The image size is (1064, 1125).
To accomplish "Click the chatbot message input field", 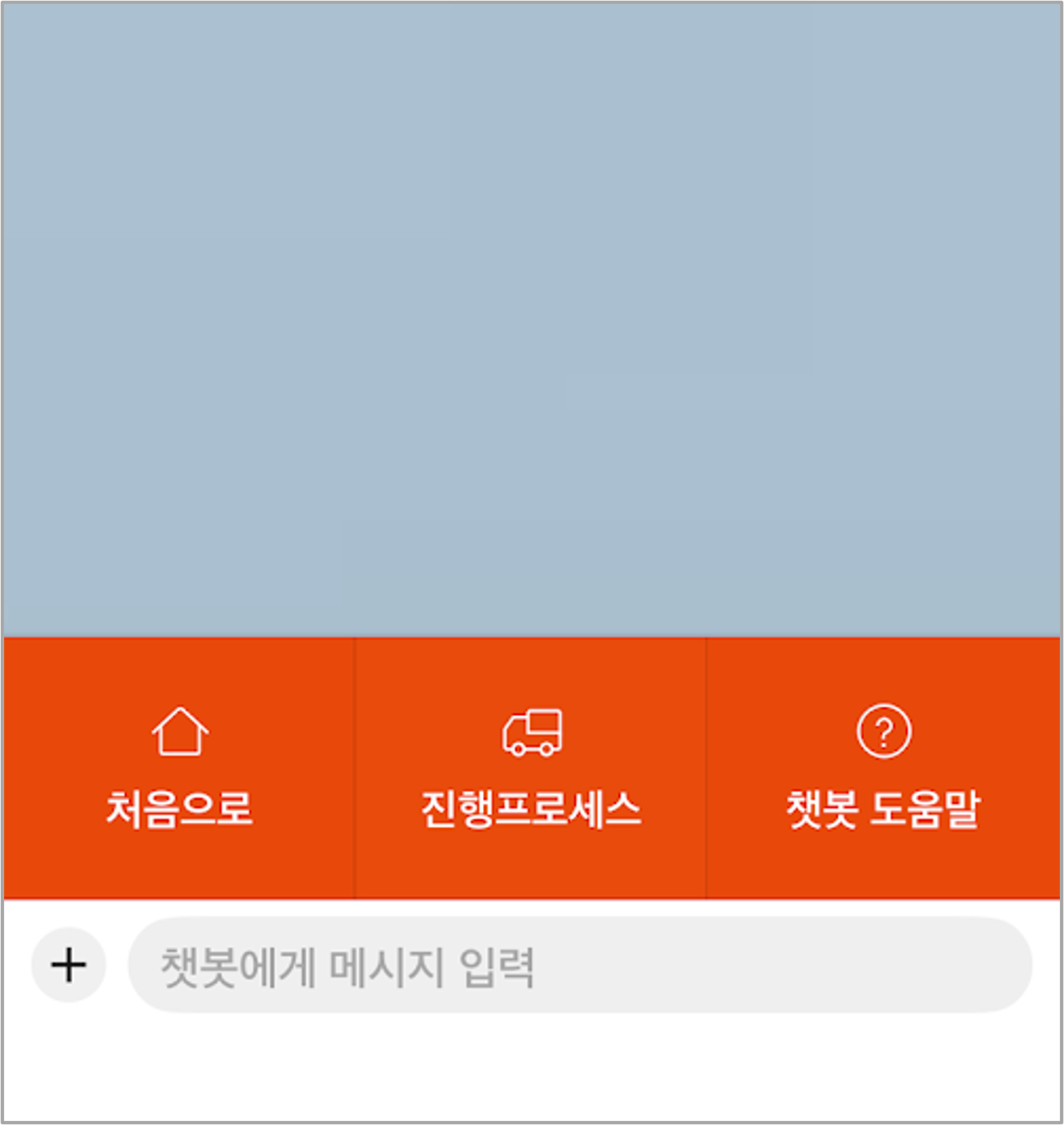I will (x=580, y=964).
